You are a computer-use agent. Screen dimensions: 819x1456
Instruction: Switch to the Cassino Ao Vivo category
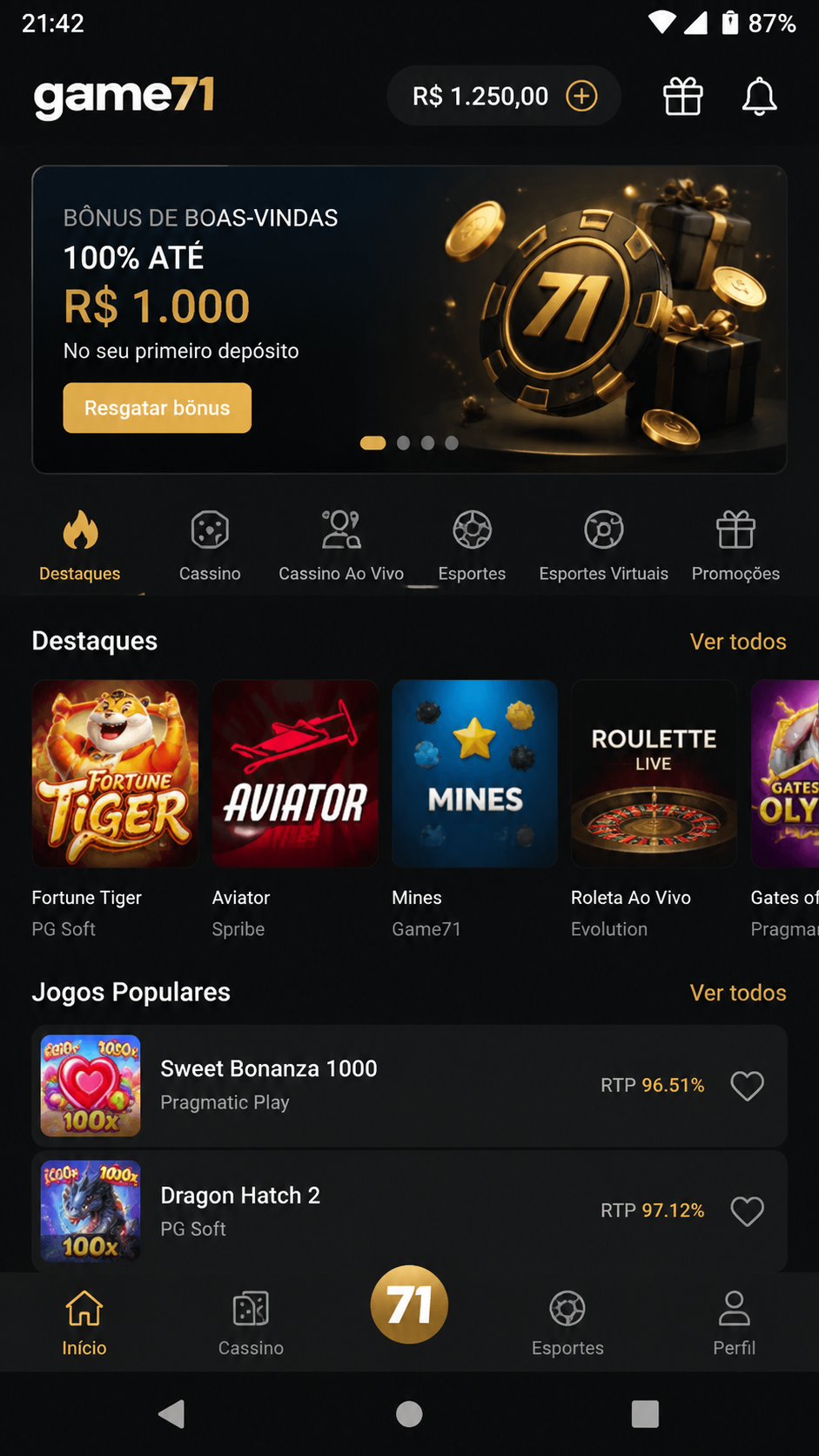point(341,547)
